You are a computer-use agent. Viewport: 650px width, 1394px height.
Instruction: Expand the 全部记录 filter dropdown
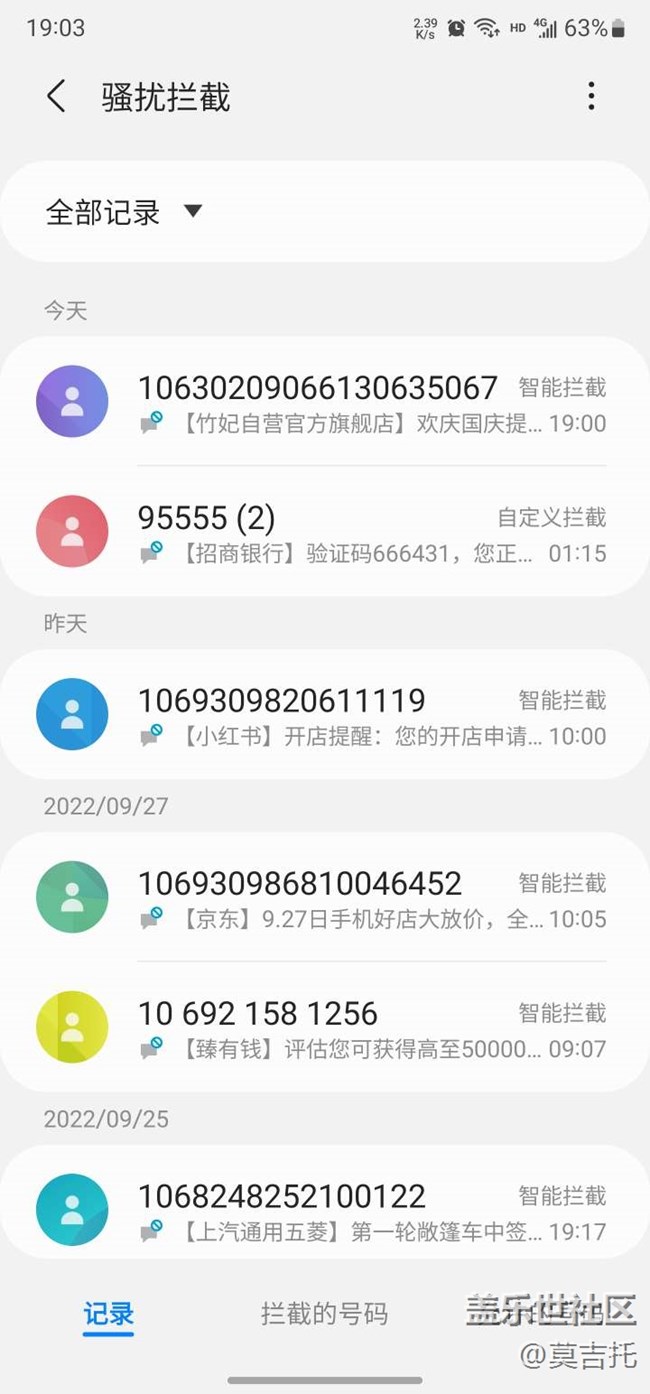(124, 212)
